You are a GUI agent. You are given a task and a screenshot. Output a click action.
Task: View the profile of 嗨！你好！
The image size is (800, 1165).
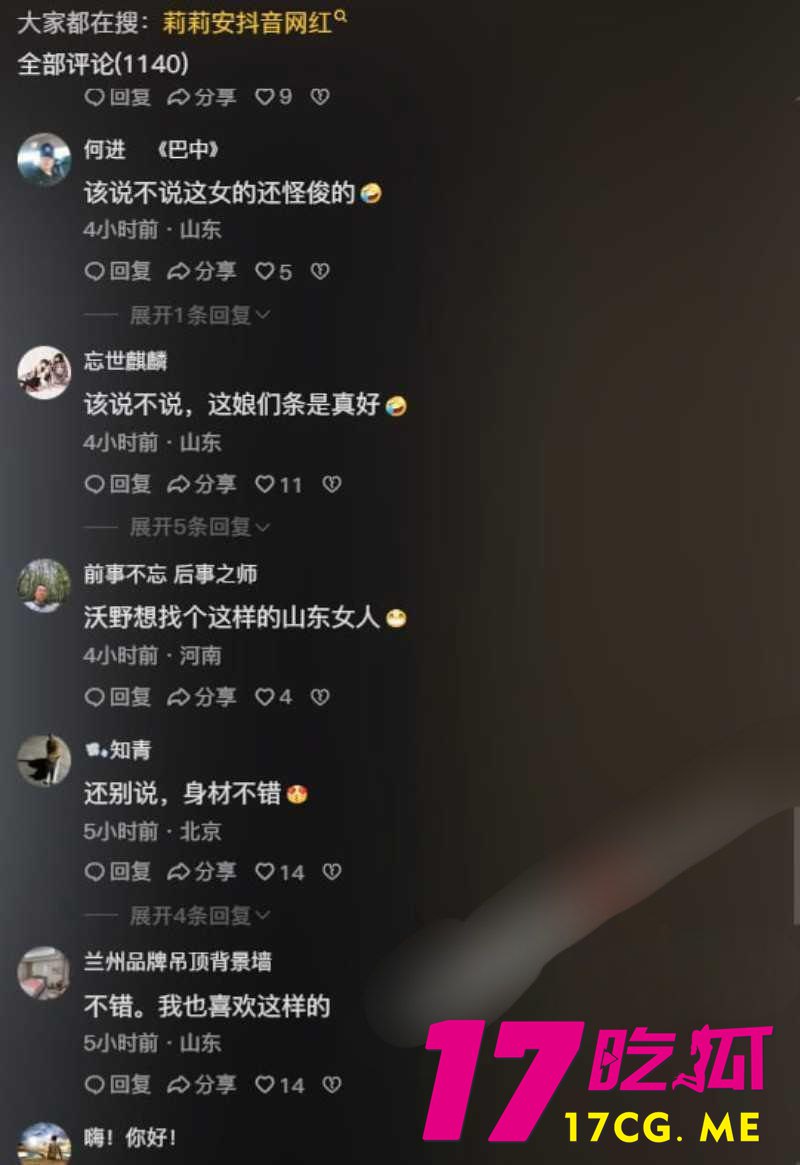point(44,1143)
